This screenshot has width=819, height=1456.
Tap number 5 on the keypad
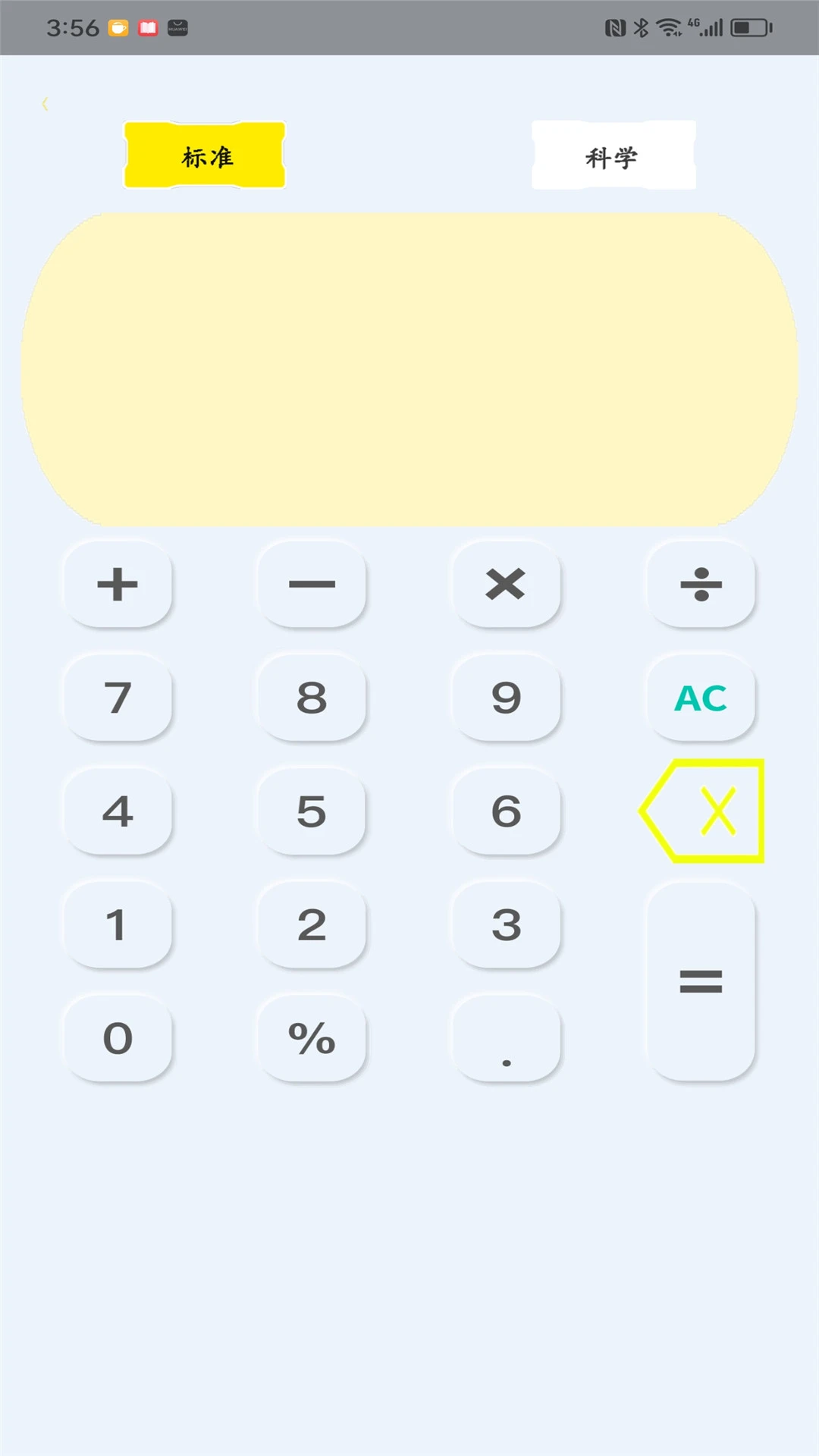[x=312, y=811]
